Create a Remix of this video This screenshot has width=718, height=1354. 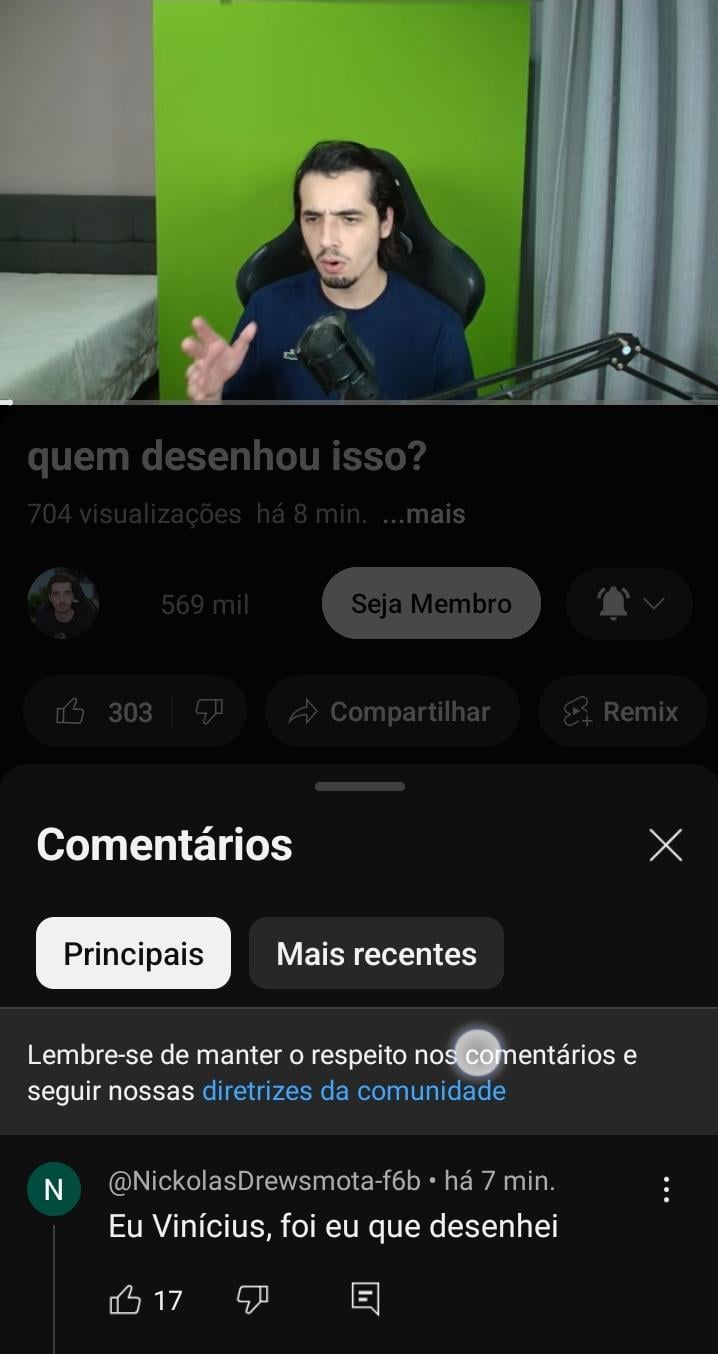(622, 711)
